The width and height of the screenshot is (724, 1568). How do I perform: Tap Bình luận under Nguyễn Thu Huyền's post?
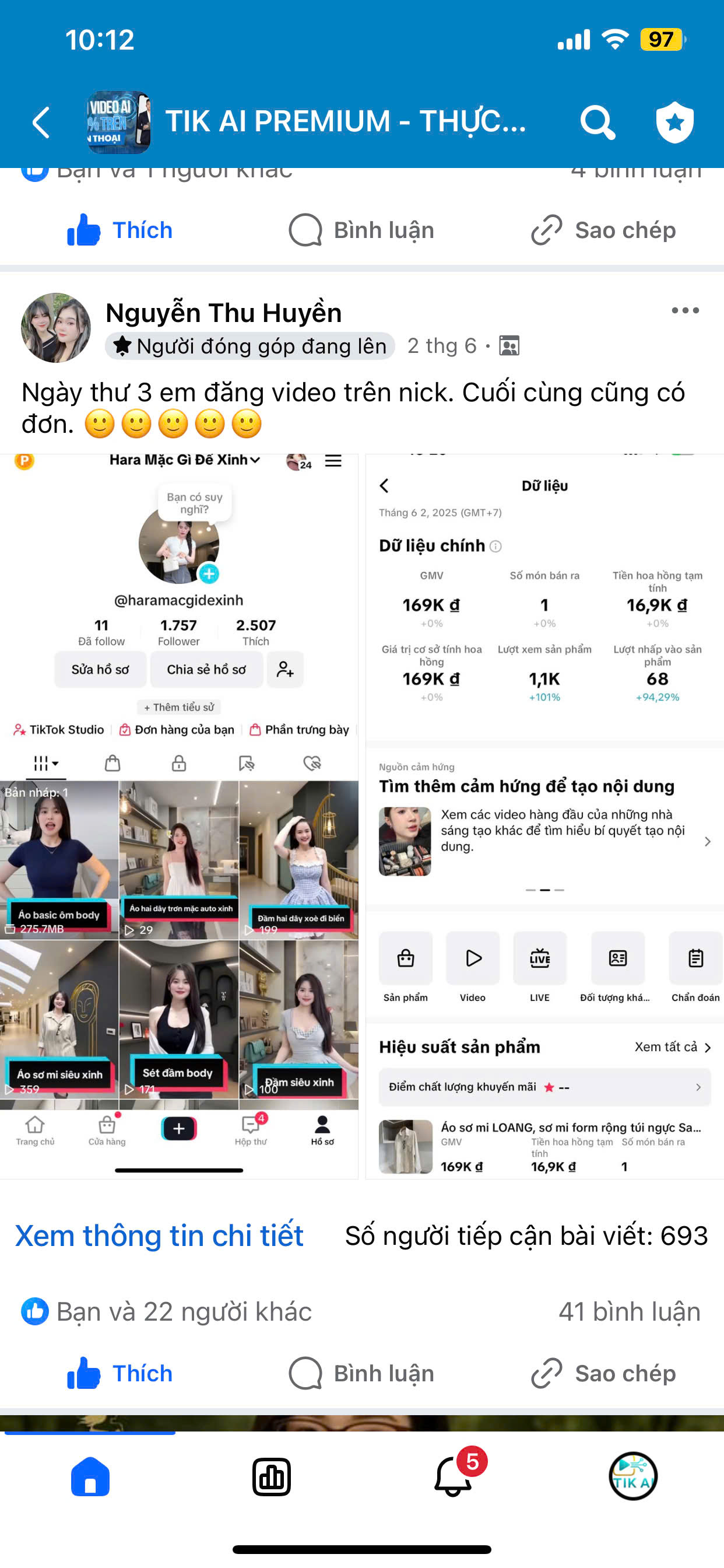point(361,1374)
